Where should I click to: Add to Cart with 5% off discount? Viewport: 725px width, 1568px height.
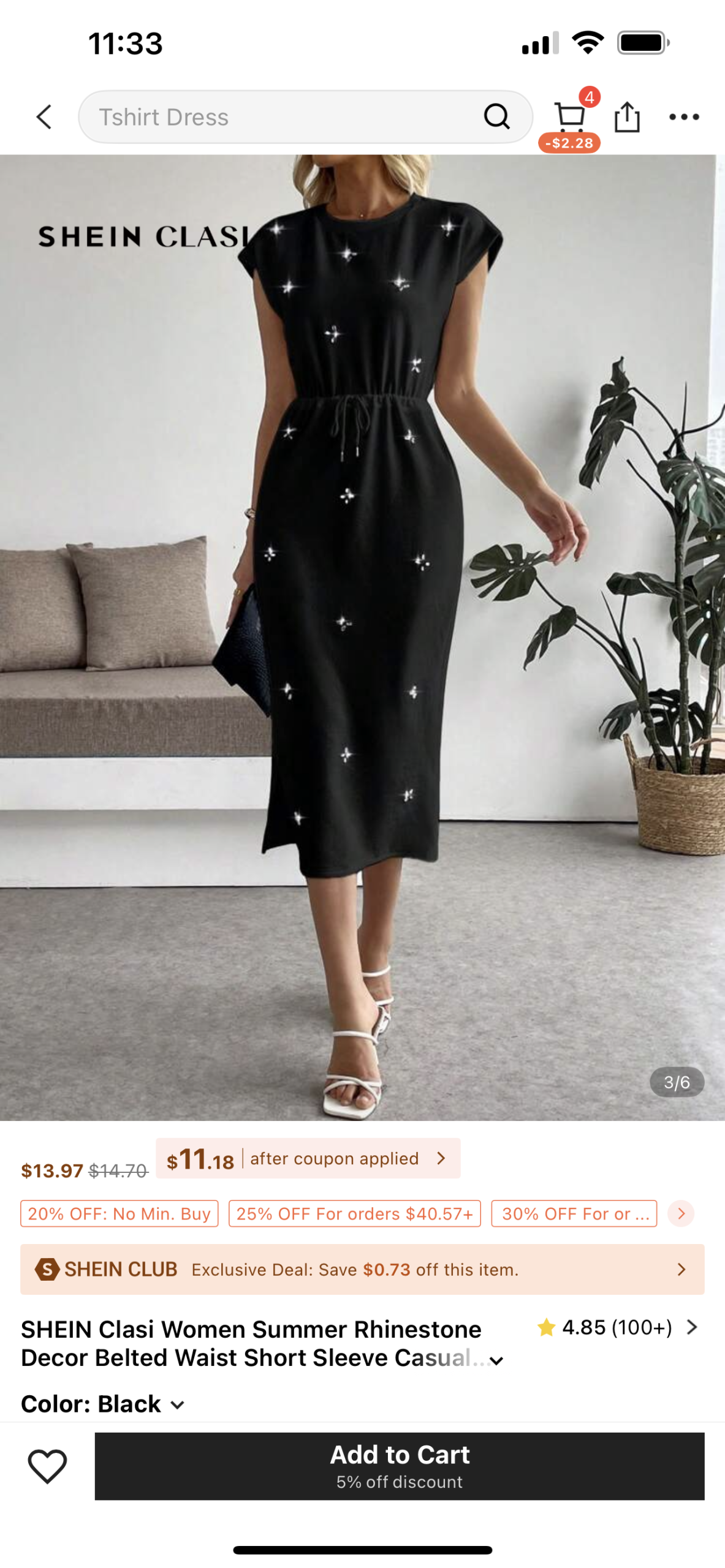(x=400, y=1466)
